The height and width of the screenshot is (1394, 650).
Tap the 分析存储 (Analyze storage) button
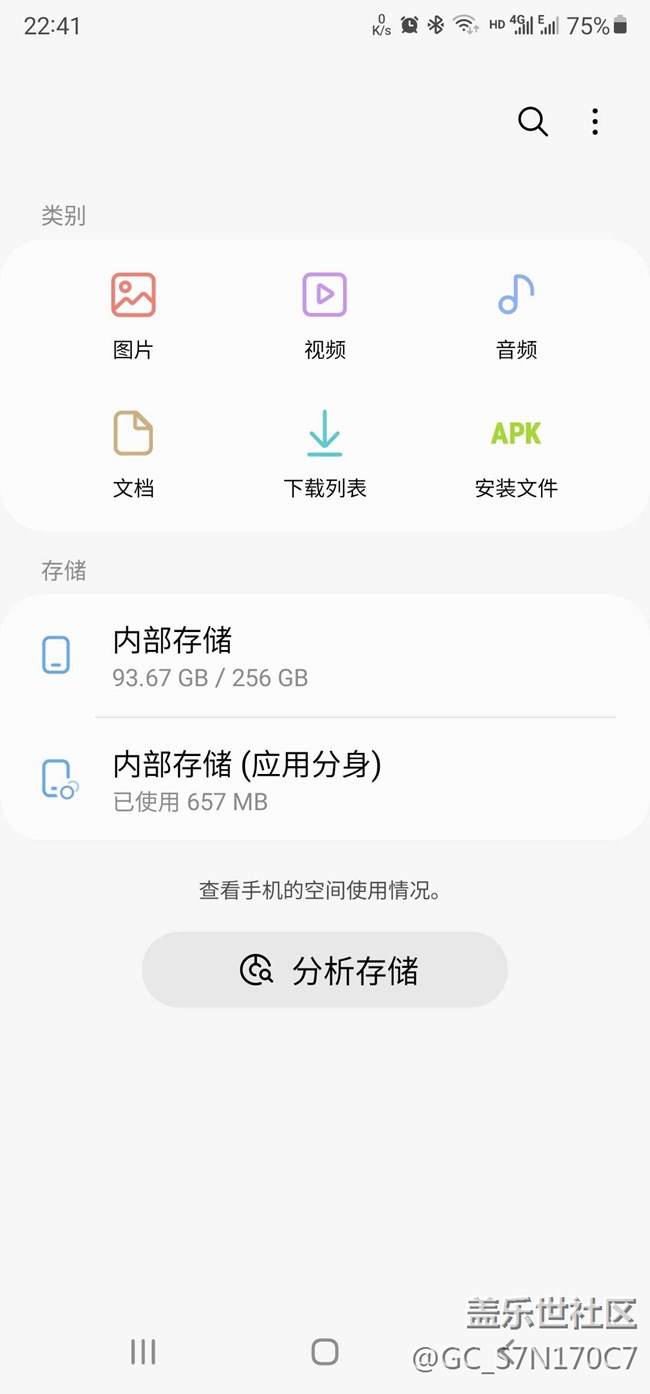tap(325, 970)
